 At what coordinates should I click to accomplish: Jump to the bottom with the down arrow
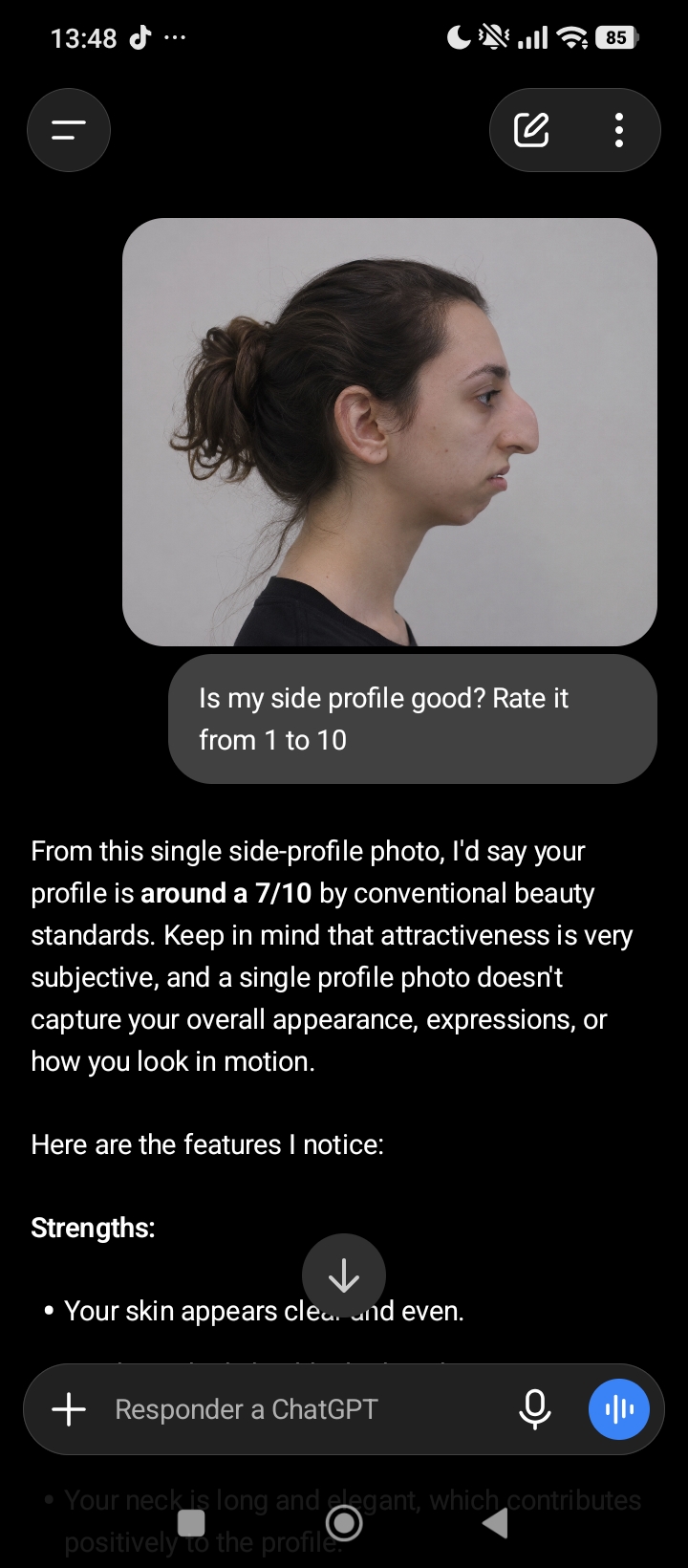[344, 1275]
